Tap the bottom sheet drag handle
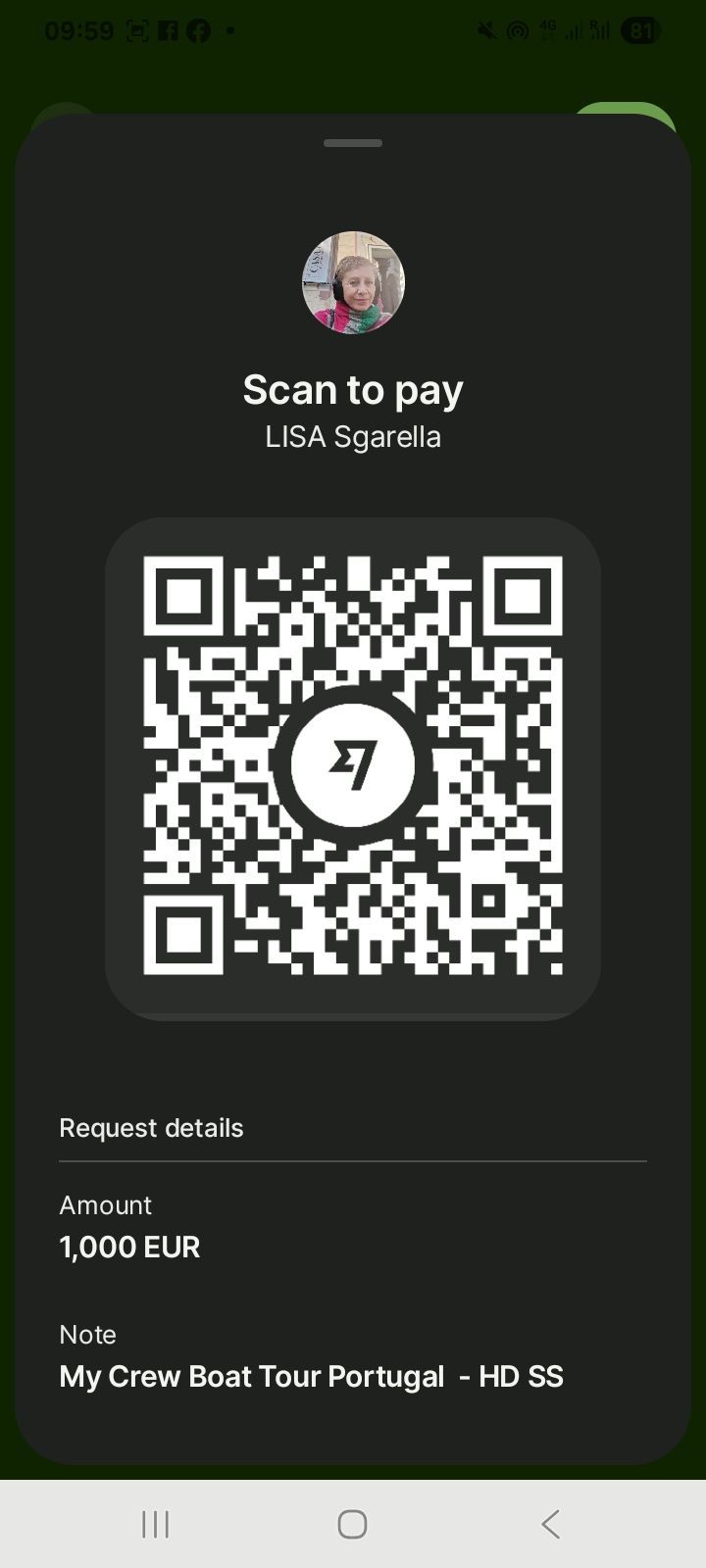 pos(353,143)
